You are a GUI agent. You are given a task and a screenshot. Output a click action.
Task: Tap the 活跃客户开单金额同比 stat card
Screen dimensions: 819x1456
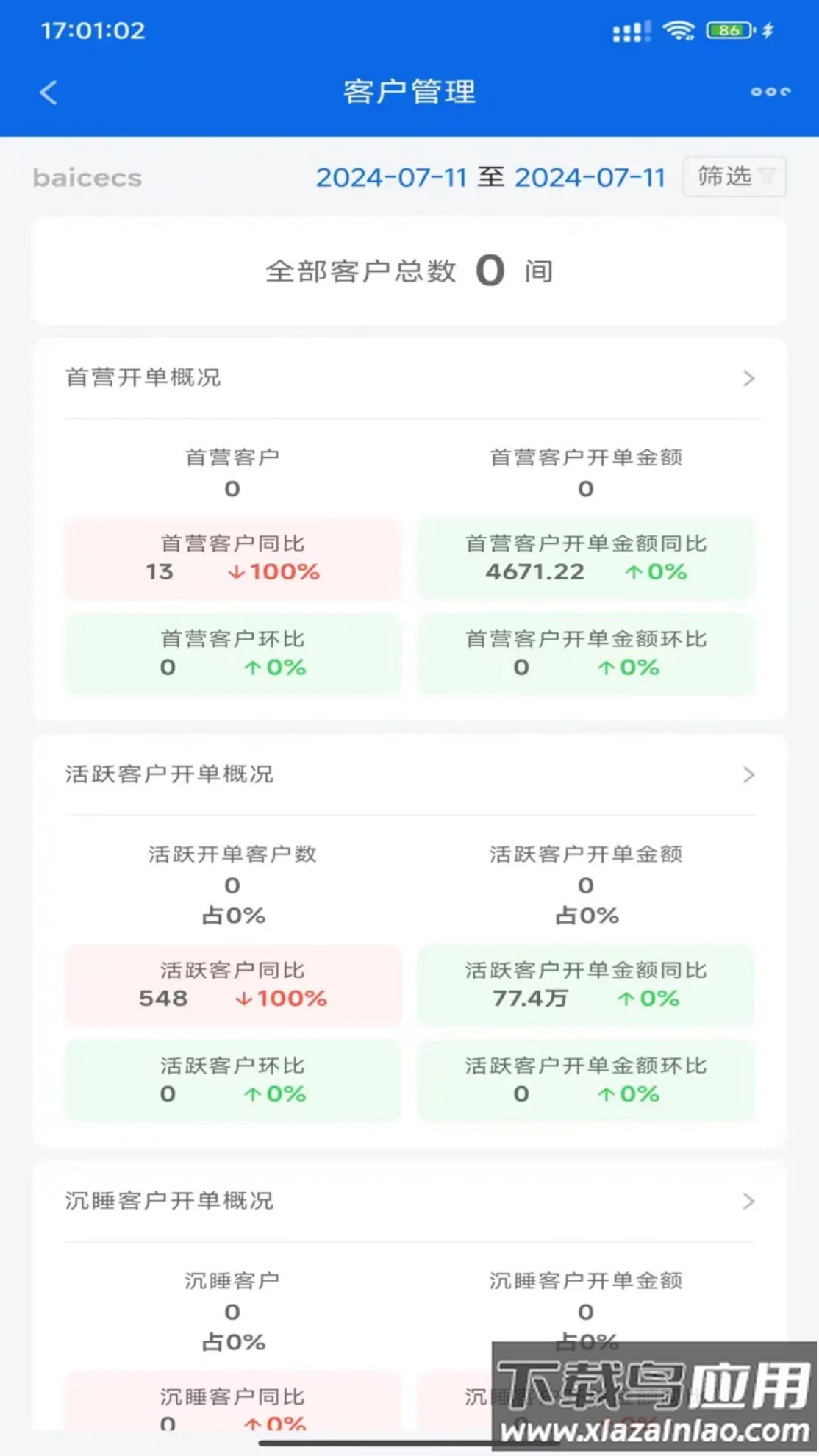pos(584,985)
